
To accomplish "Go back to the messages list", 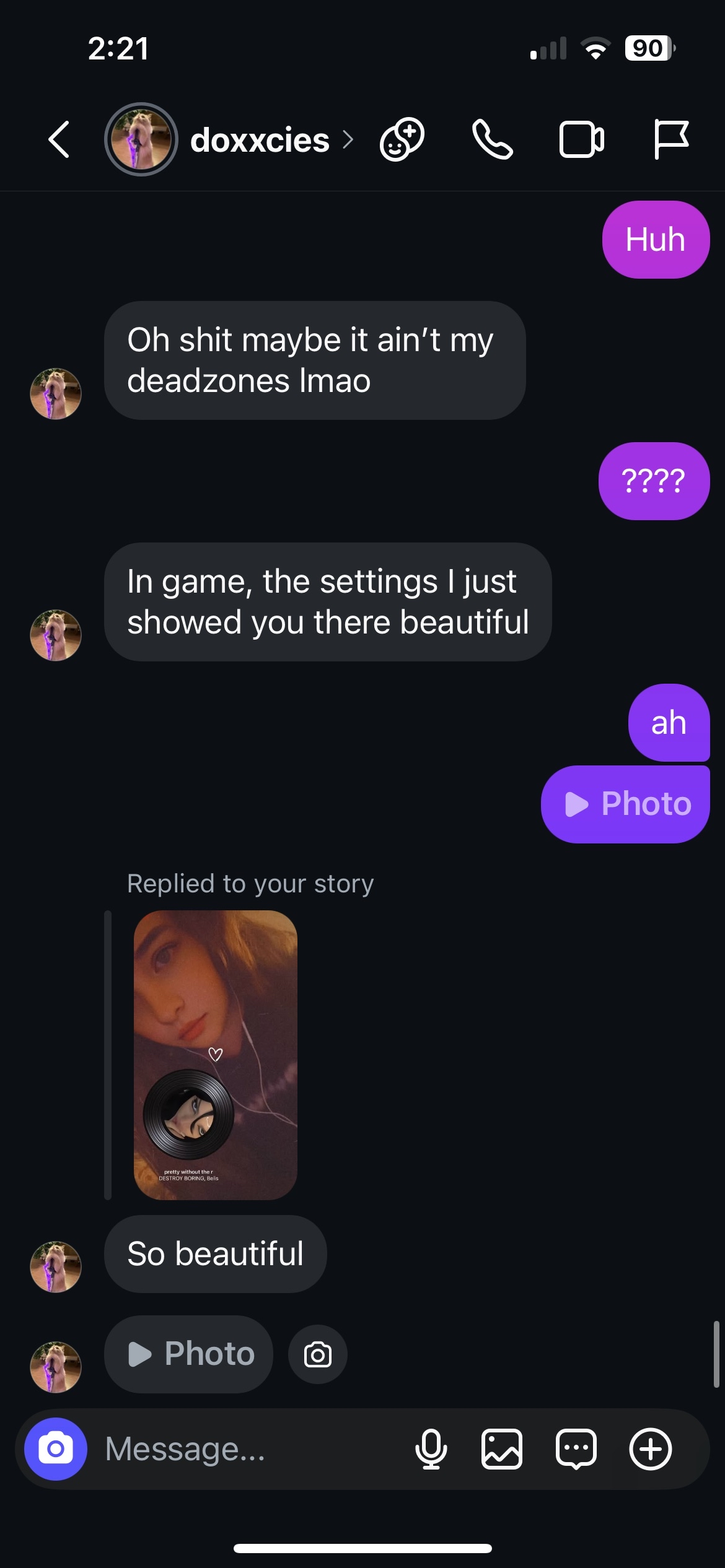I will click(59, 140).
